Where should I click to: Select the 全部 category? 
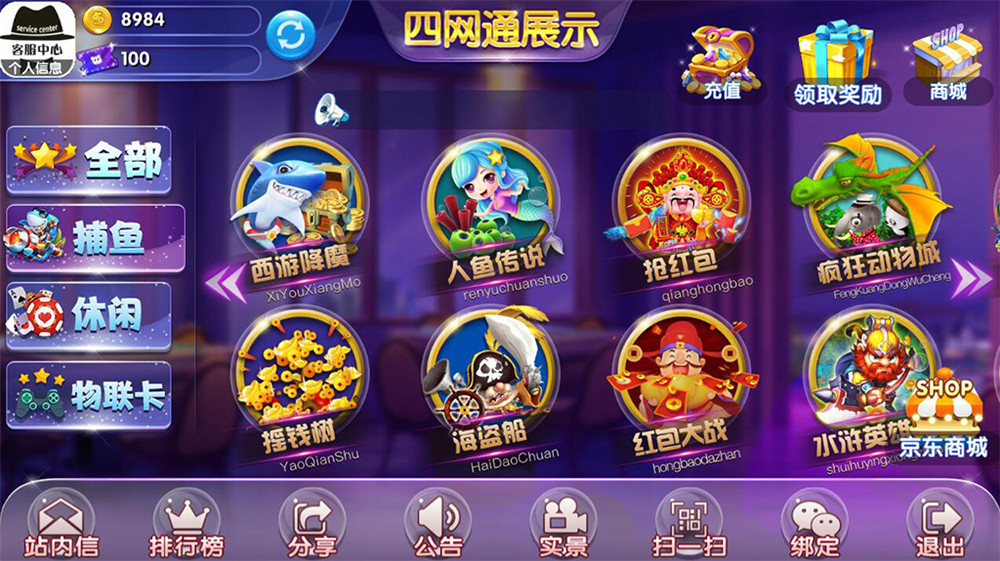point(90,160)
